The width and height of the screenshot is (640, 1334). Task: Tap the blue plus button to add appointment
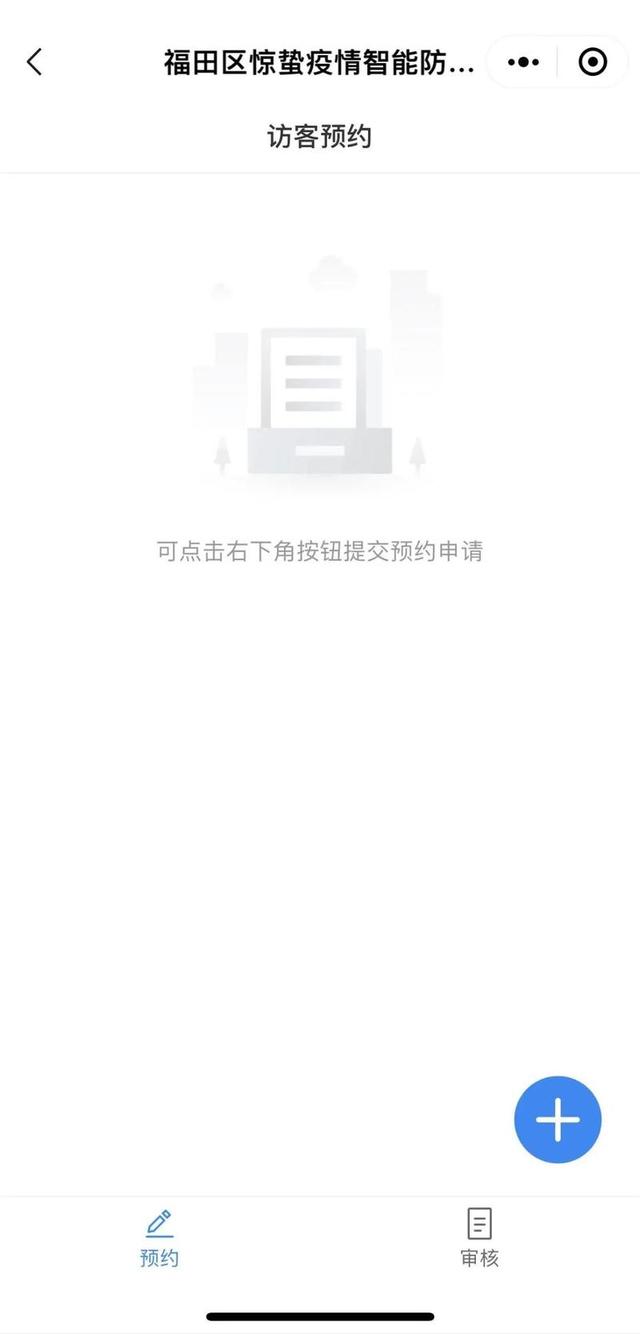[x=558, y=1120]
